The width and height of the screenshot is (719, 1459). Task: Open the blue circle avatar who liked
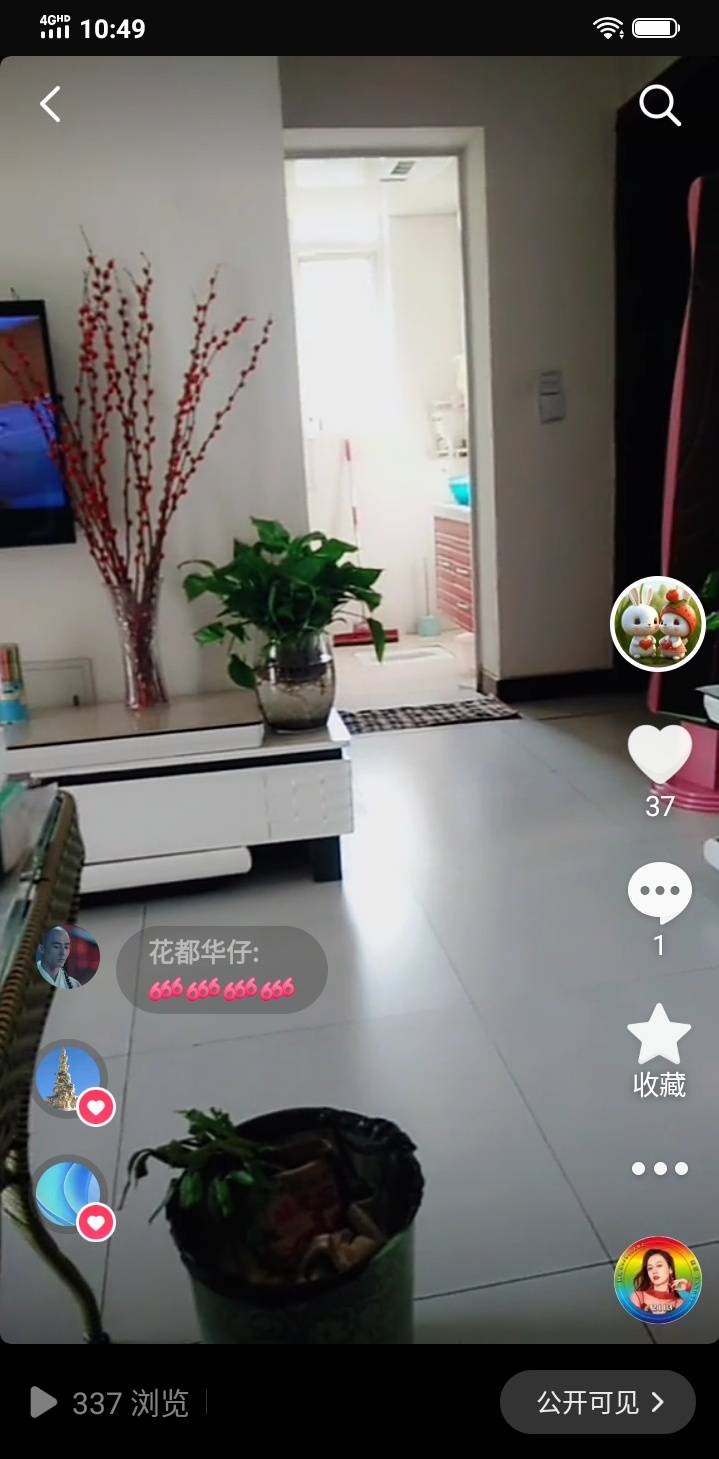[x=68, y=1194]
